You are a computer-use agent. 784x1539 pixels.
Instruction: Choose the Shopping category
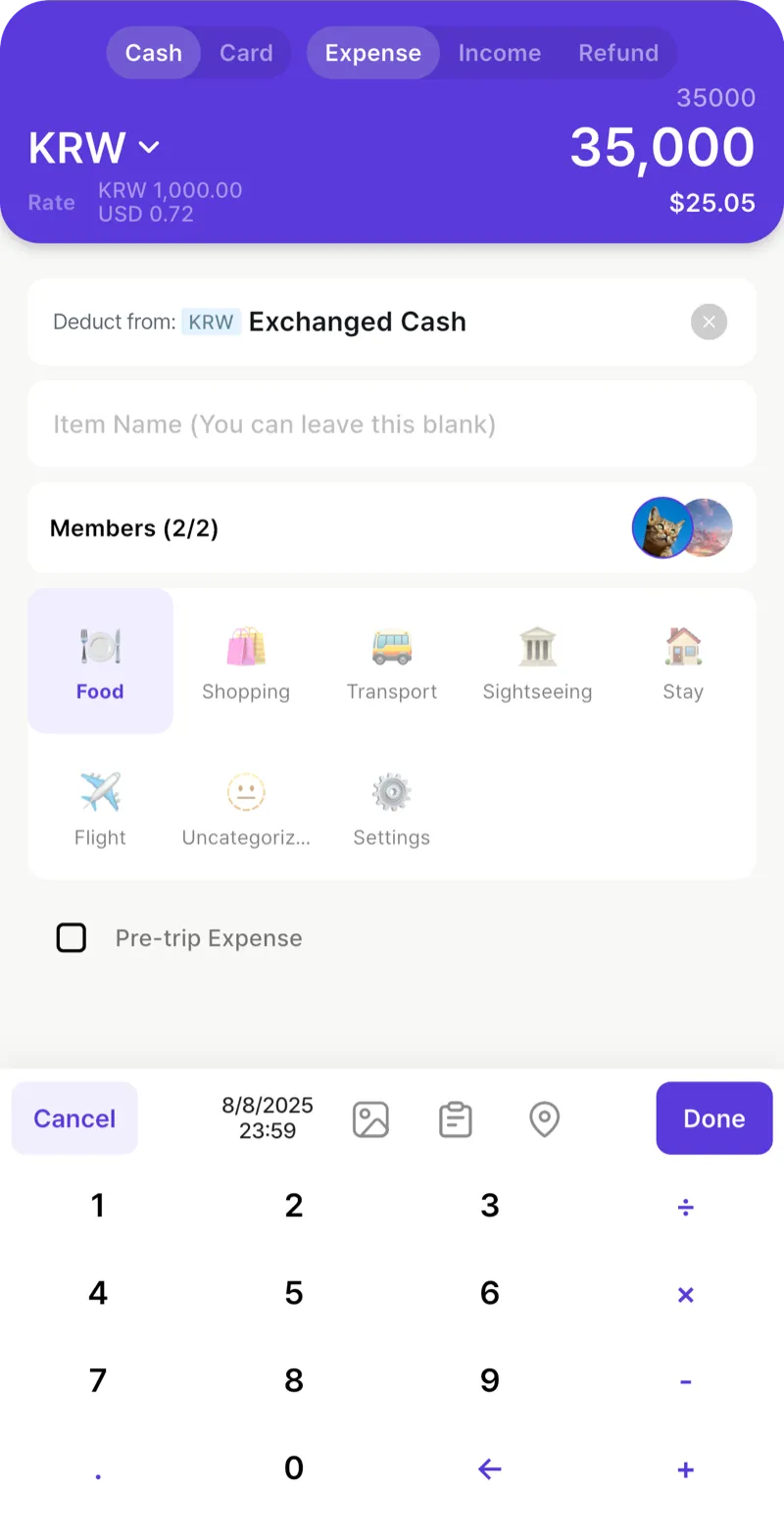pyautogui.click(x=246, y=663)
